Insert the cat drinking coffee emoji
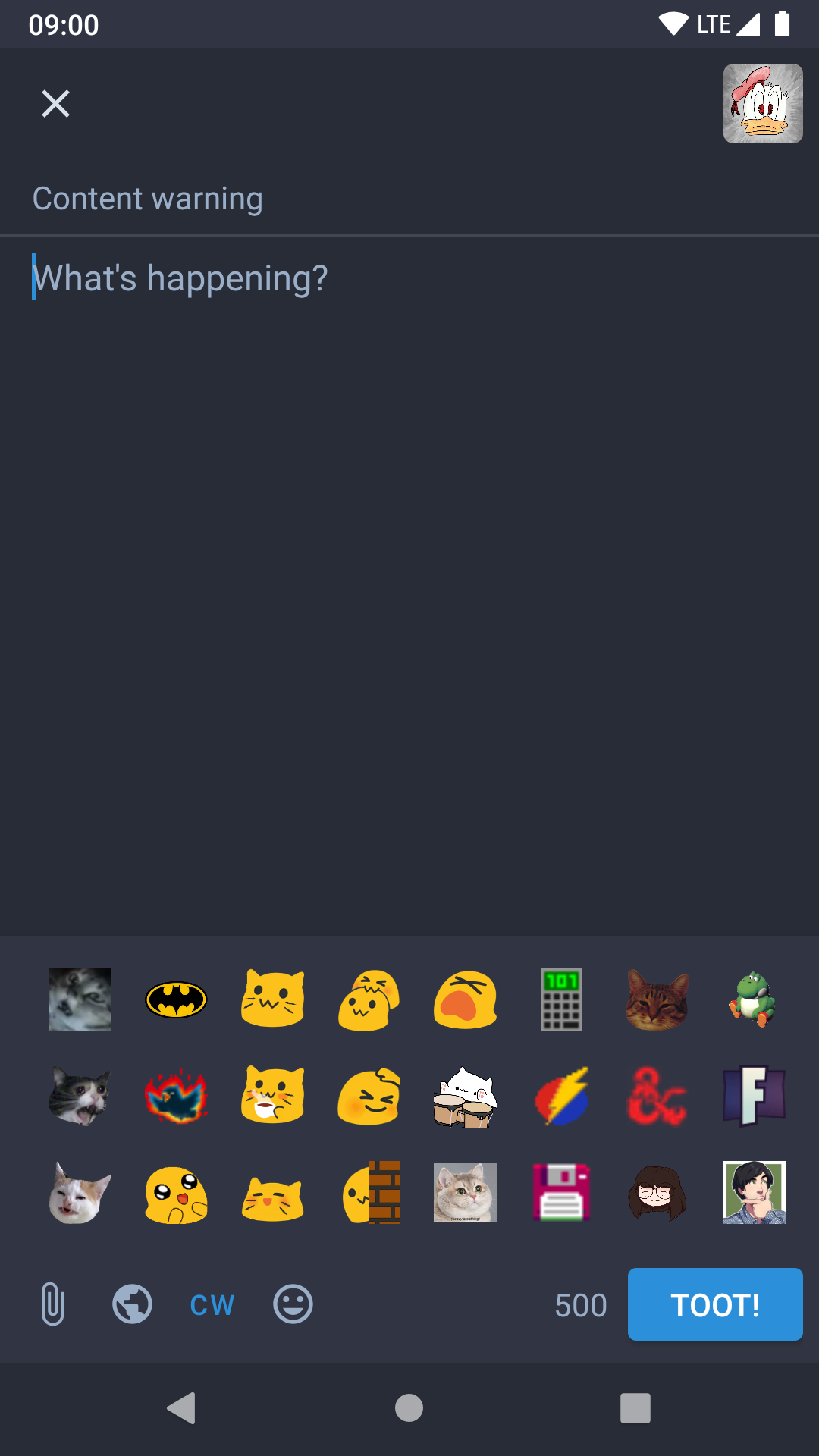 (272, 1097)
